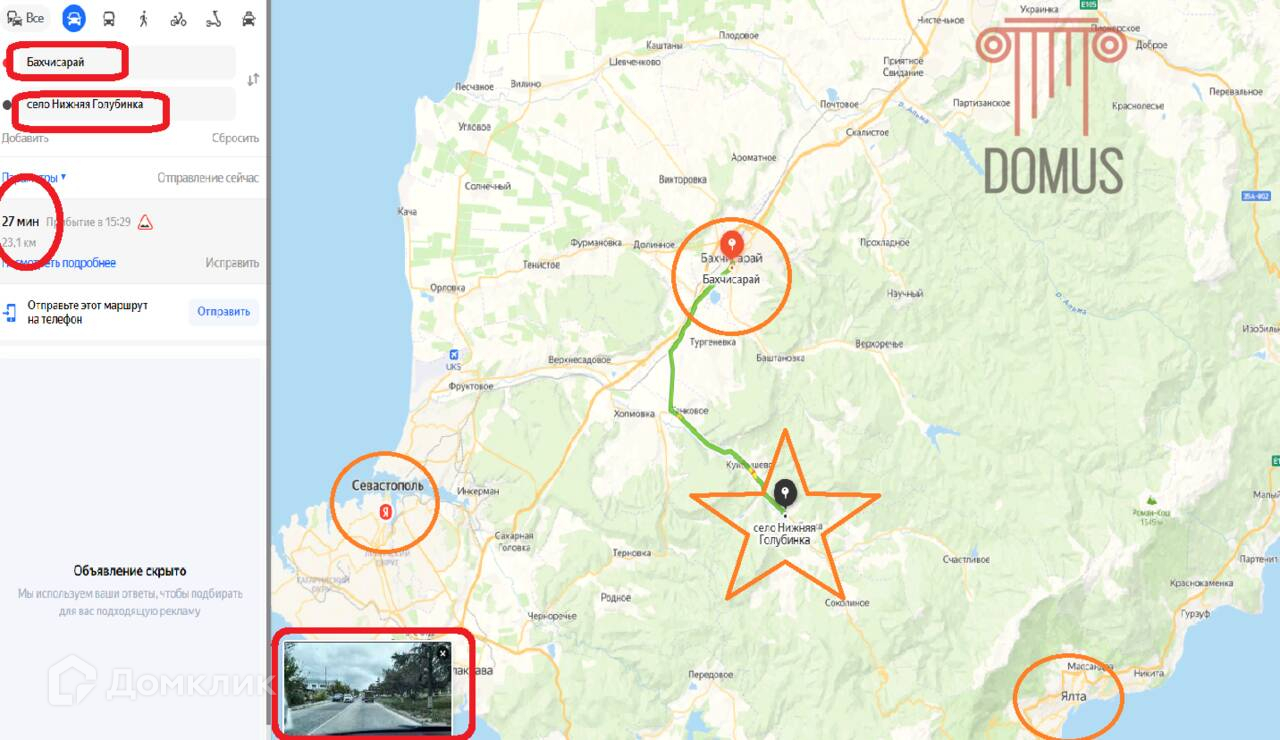Switch to public transport bus route mode
1280x740 pixels.
(x=109, y=18)
